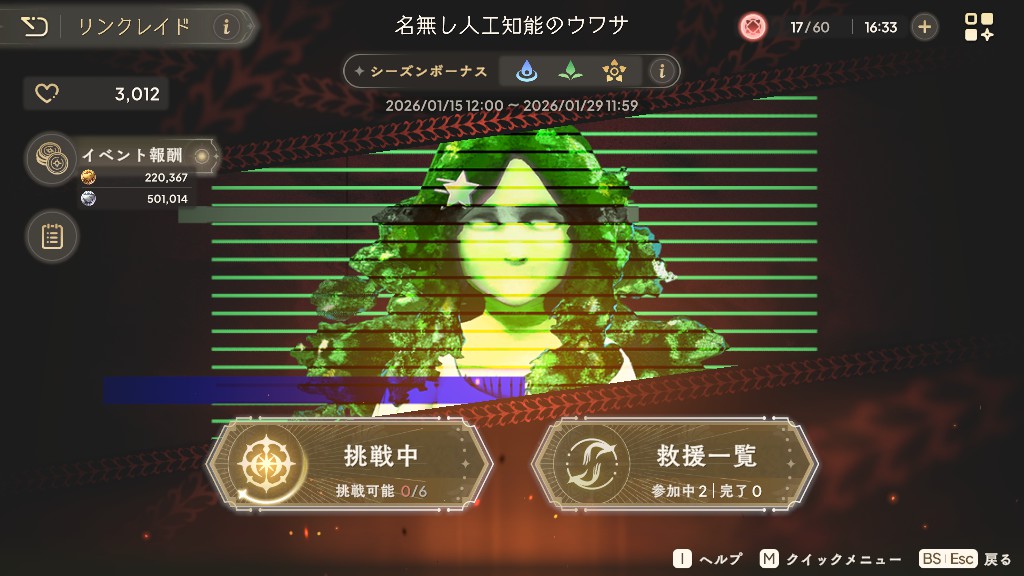Open the 挑戦中 challenge button
This screenshot has width=1024, height=576.
pyautogui.click(x=350, y=463)
